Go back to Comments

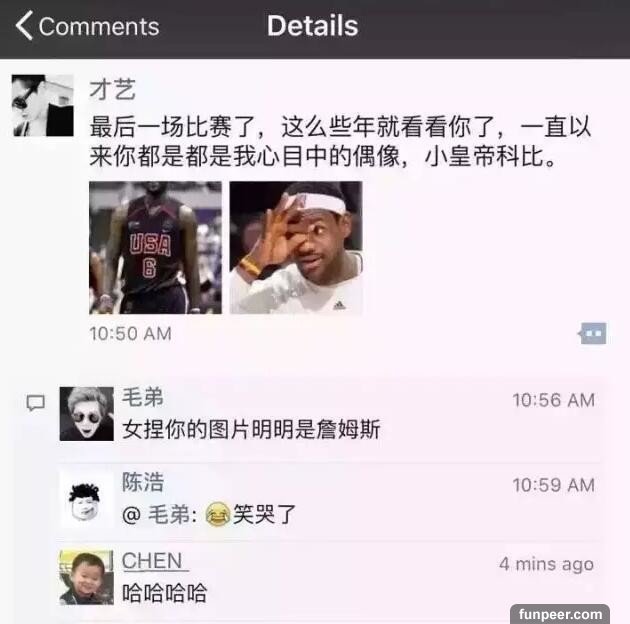(x=86, y=27)
